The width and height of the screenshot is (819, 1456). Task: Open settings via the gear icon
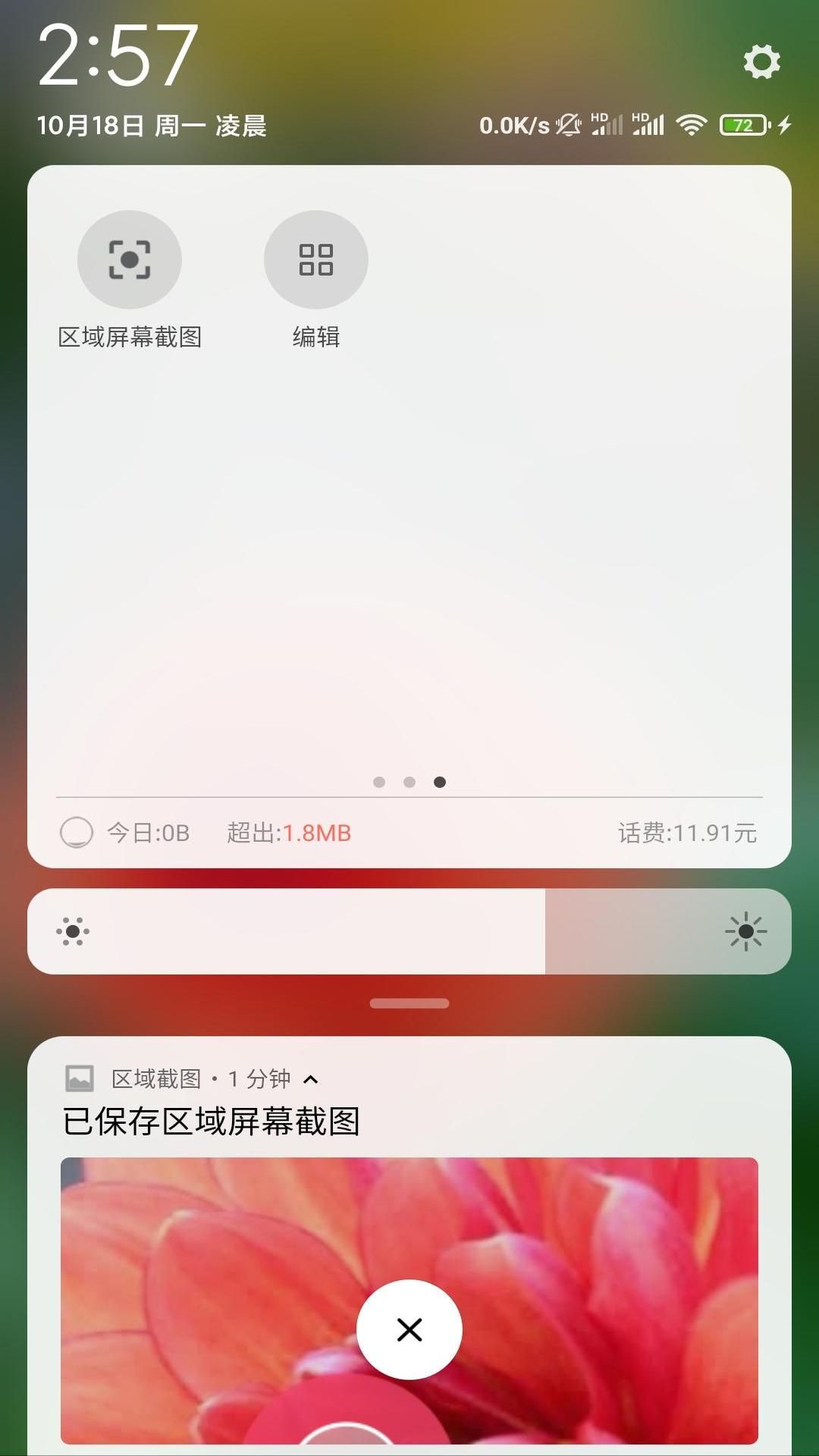(x=761, y=61)
